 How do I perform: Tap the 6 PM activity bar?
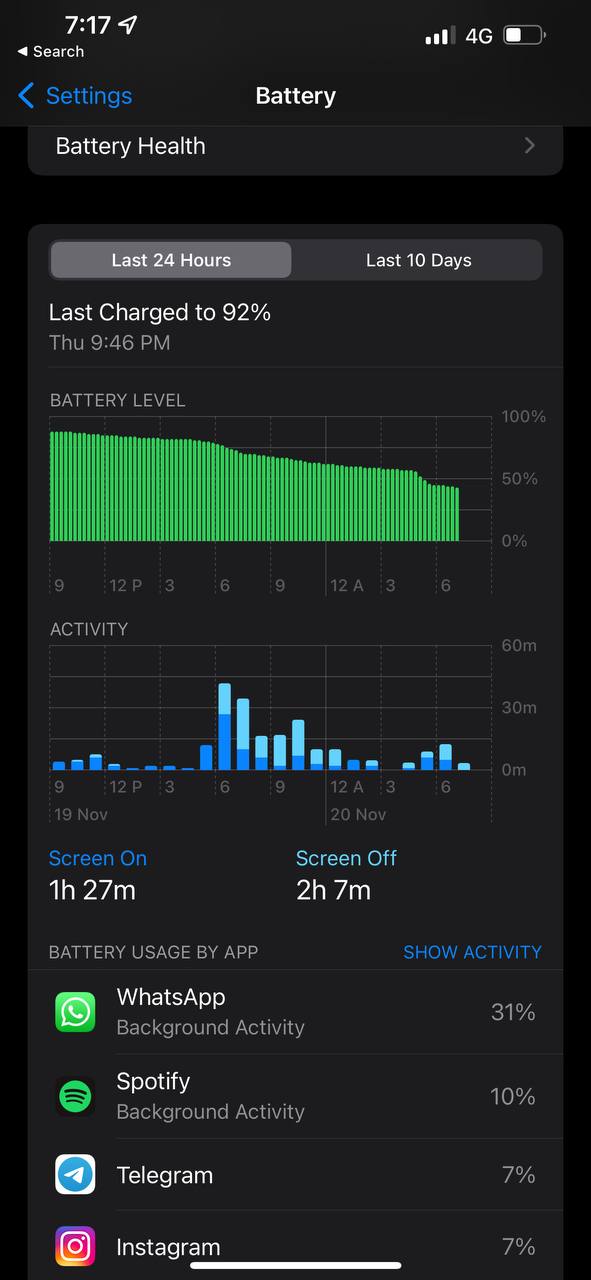coord(225,727)
